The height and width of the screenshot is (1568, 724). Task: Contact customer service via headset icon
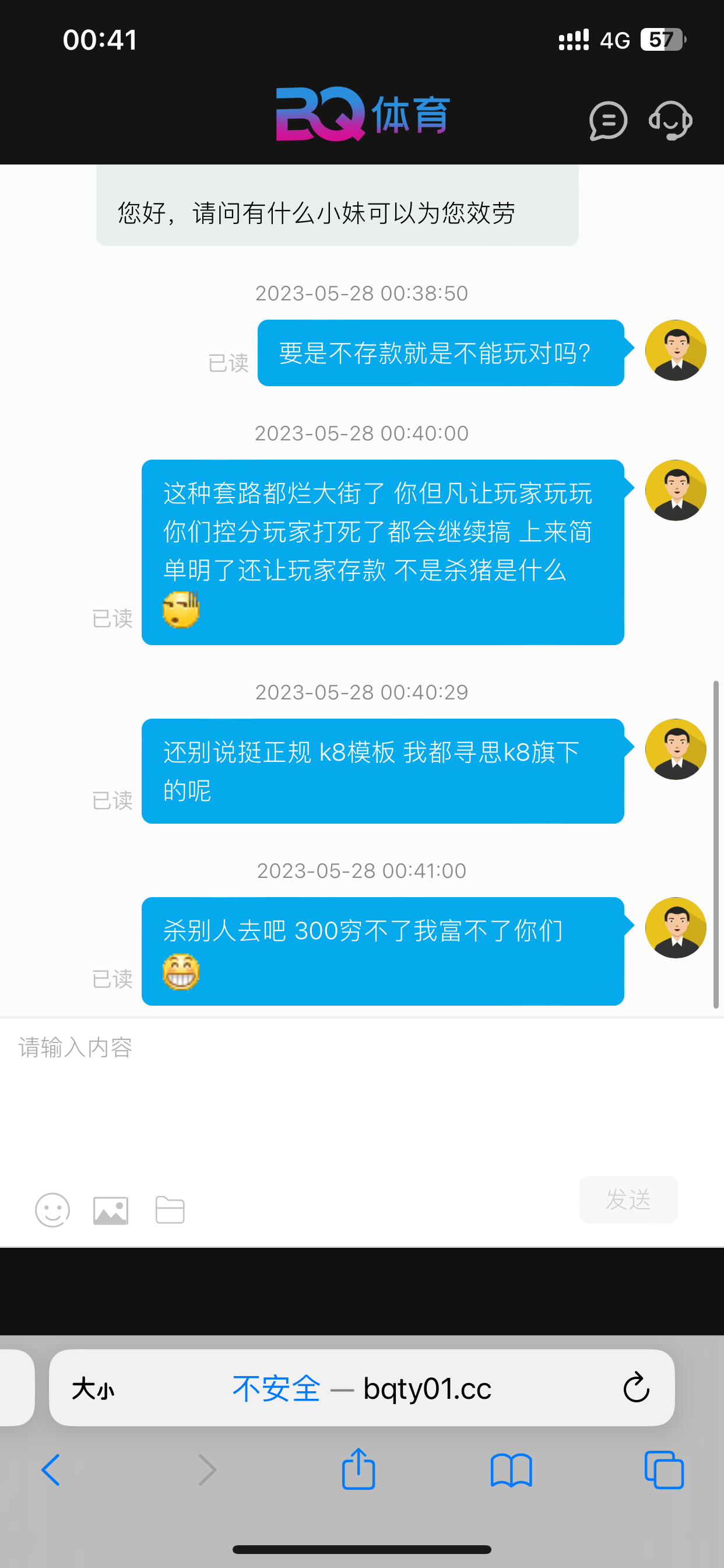[671, 121]
